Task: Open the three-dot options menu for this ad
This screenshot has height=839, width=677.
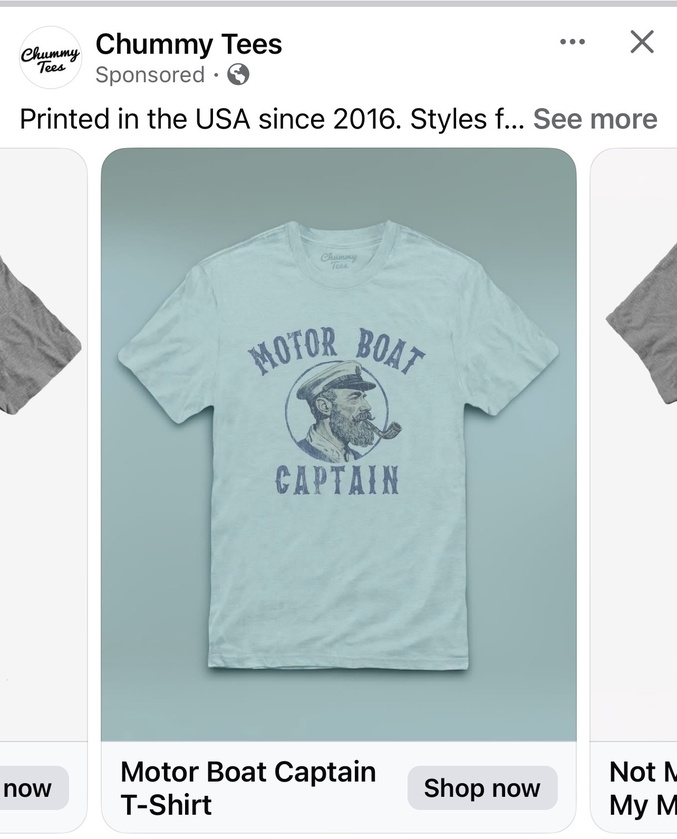Action: pos(572,42)
